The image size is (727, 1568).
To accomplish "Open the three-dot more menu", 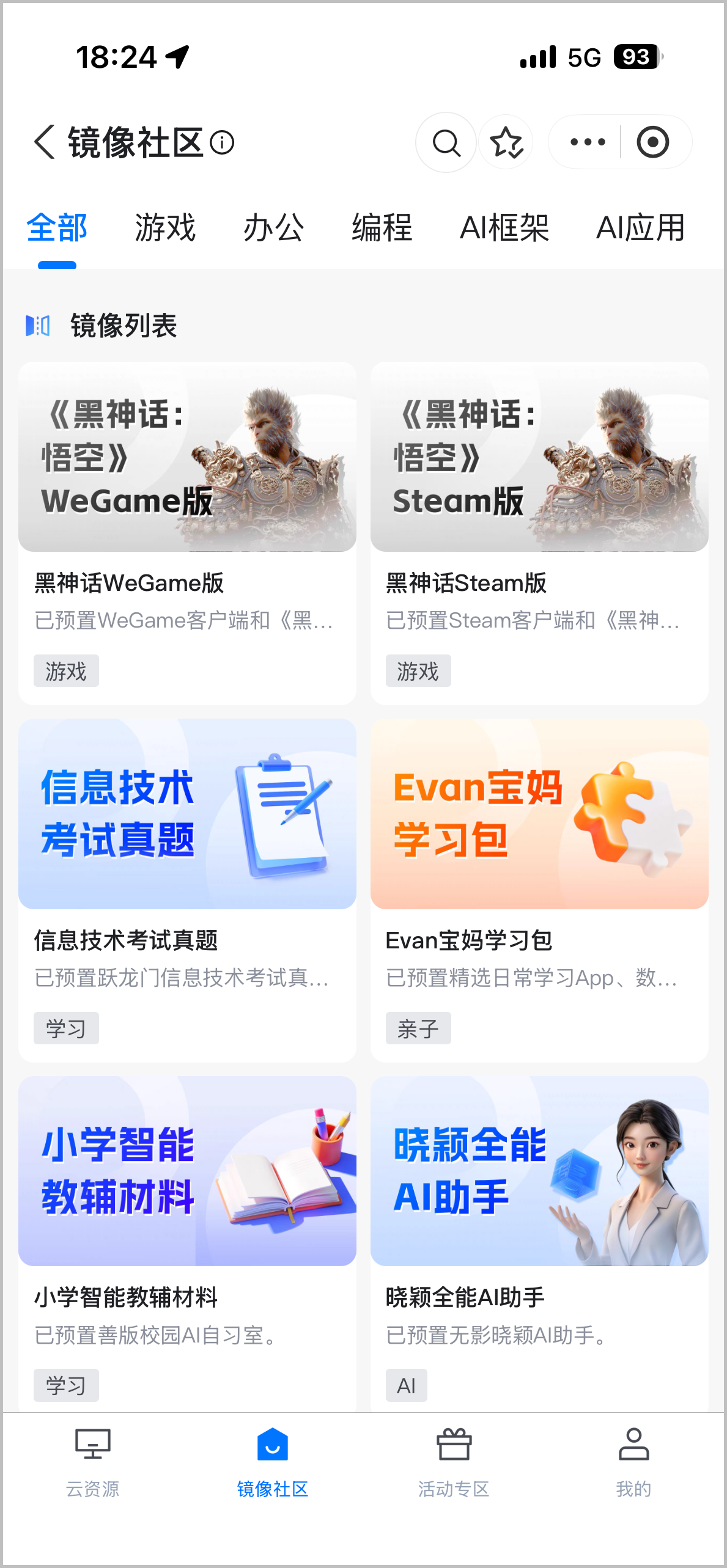I will (587, 142).
